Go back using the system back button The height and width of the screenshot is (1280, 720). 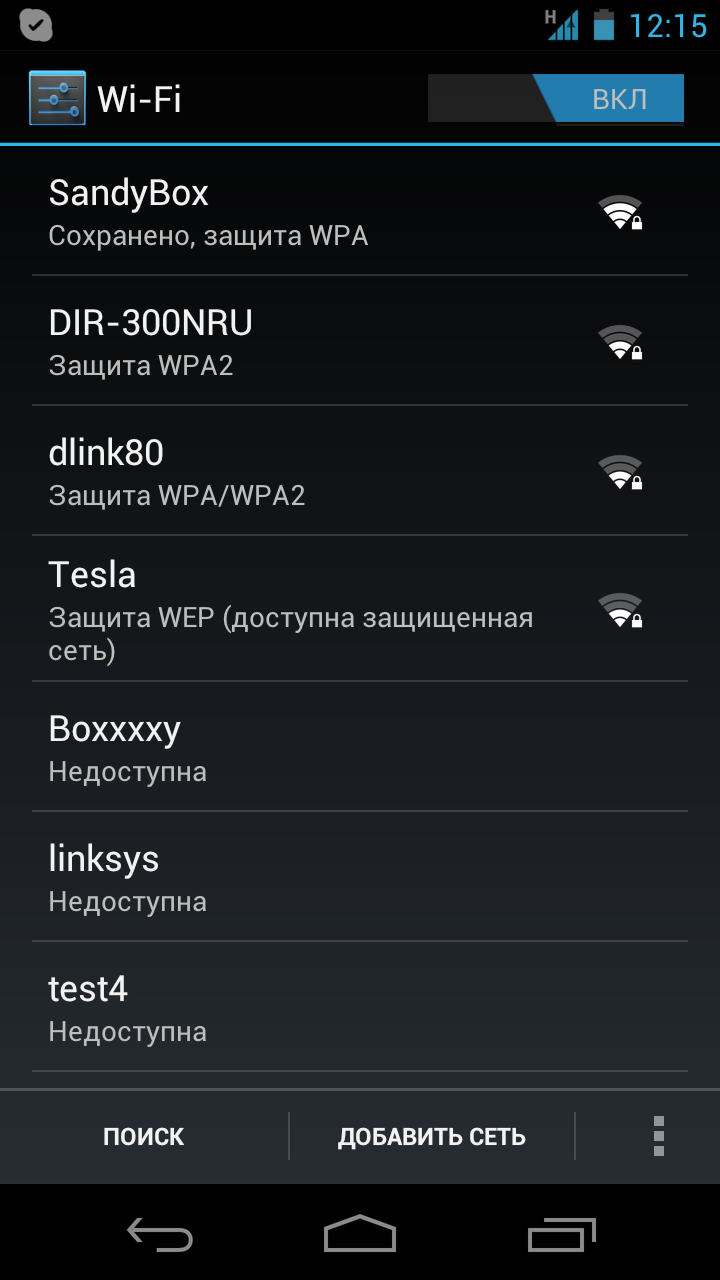160,1235
